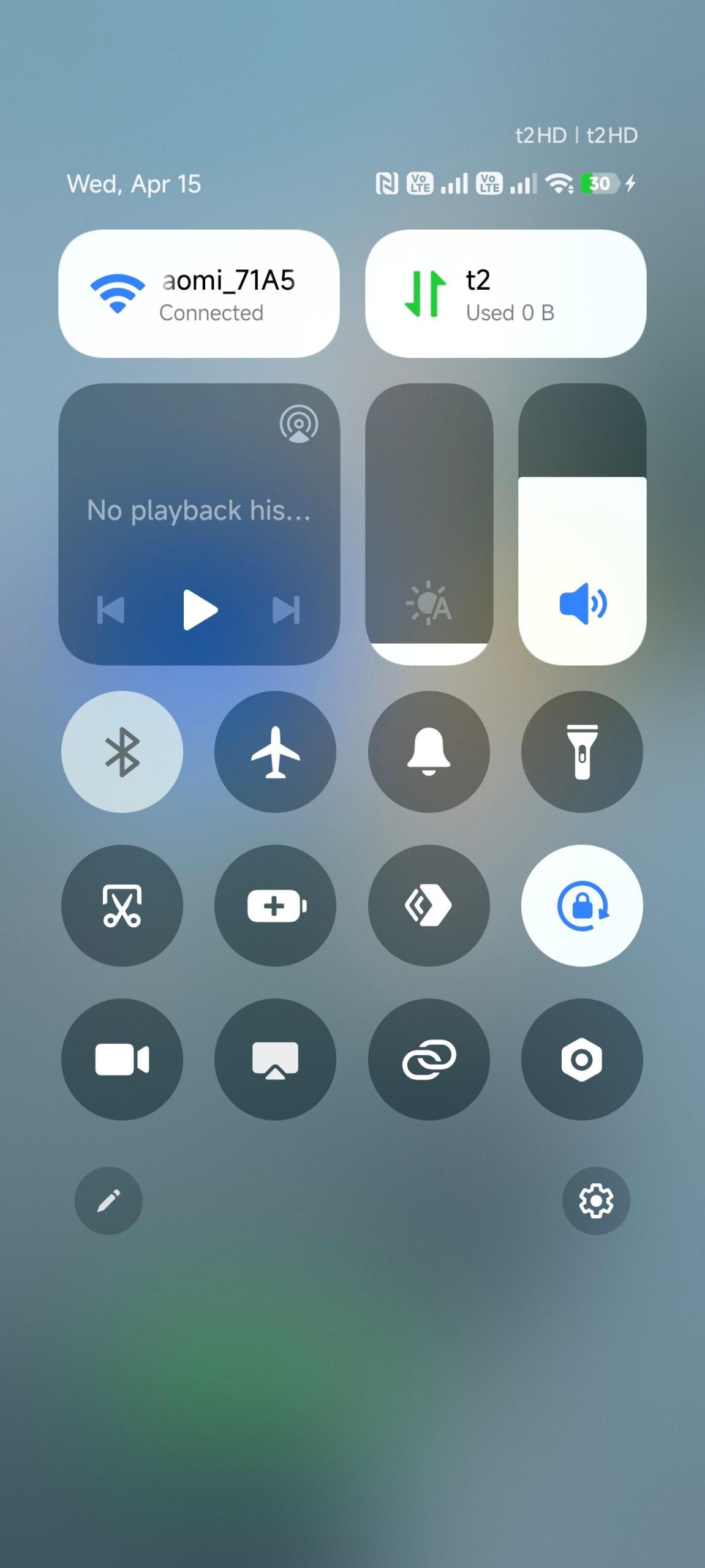Viewport: 705px width, 1568px height.
Task: Enable battery saver mode
Action: tap(275, 905)
